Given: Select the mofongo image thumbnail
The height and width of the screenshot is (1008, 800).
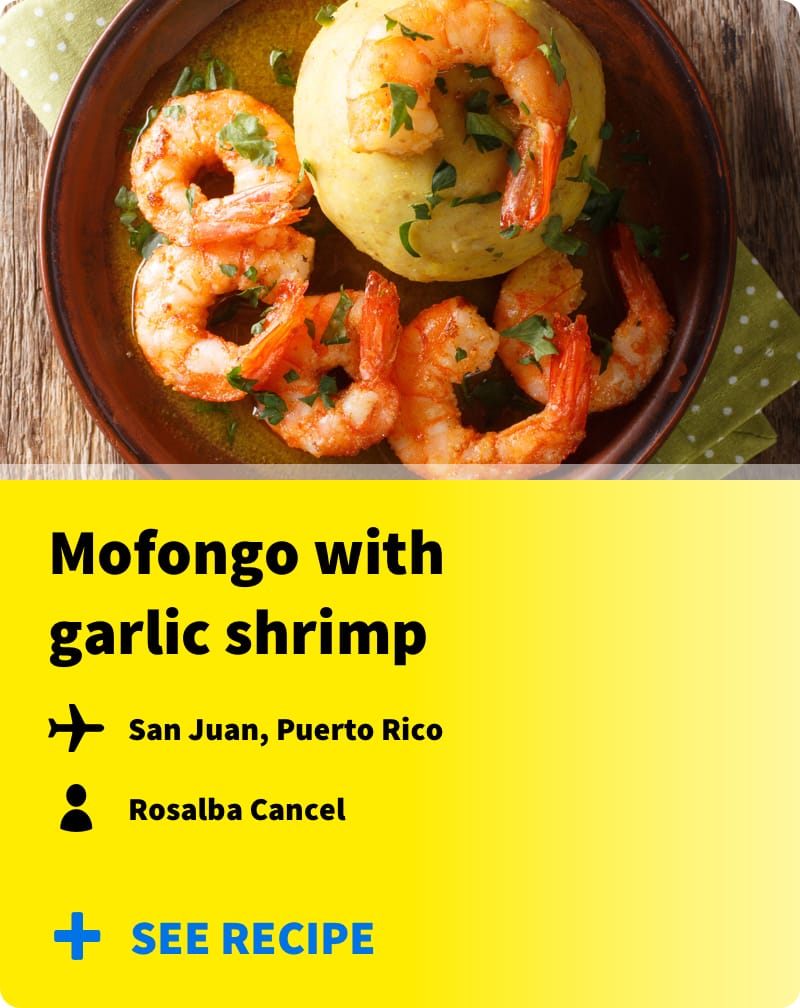Looking at the screenshot, I should pyautogui.click(x=400, y=240).
